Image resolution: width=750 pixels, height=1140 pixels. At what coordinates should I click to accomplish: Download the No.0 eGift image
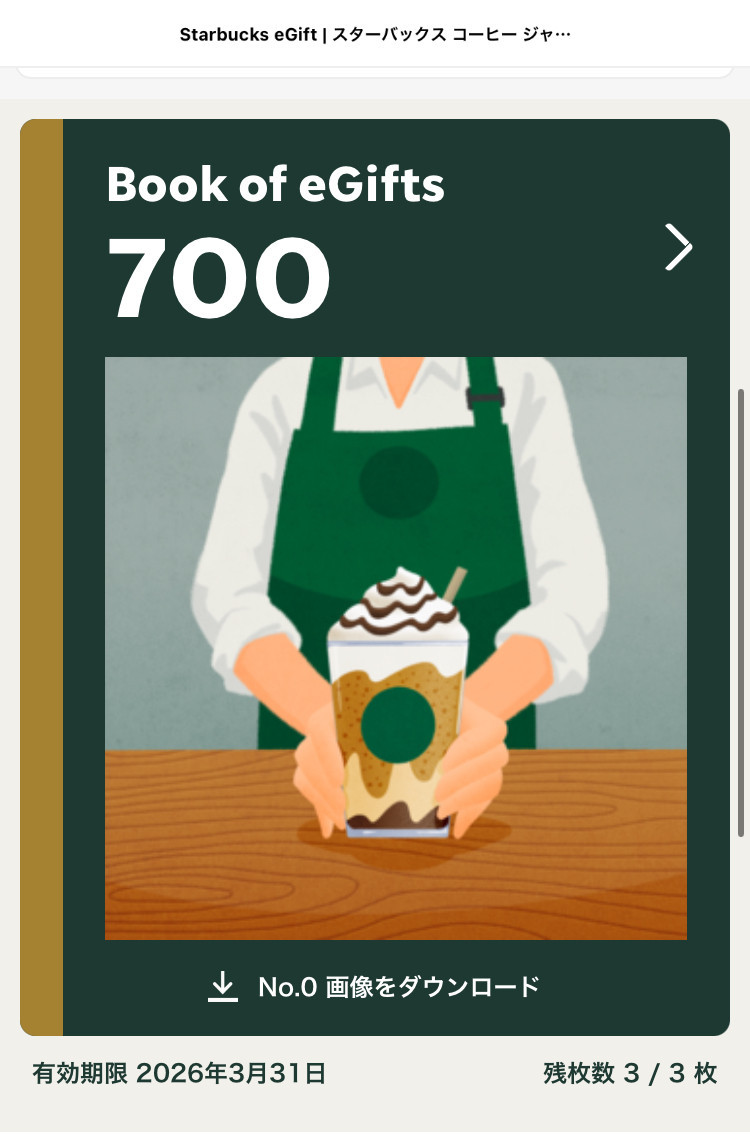(374, 987)
